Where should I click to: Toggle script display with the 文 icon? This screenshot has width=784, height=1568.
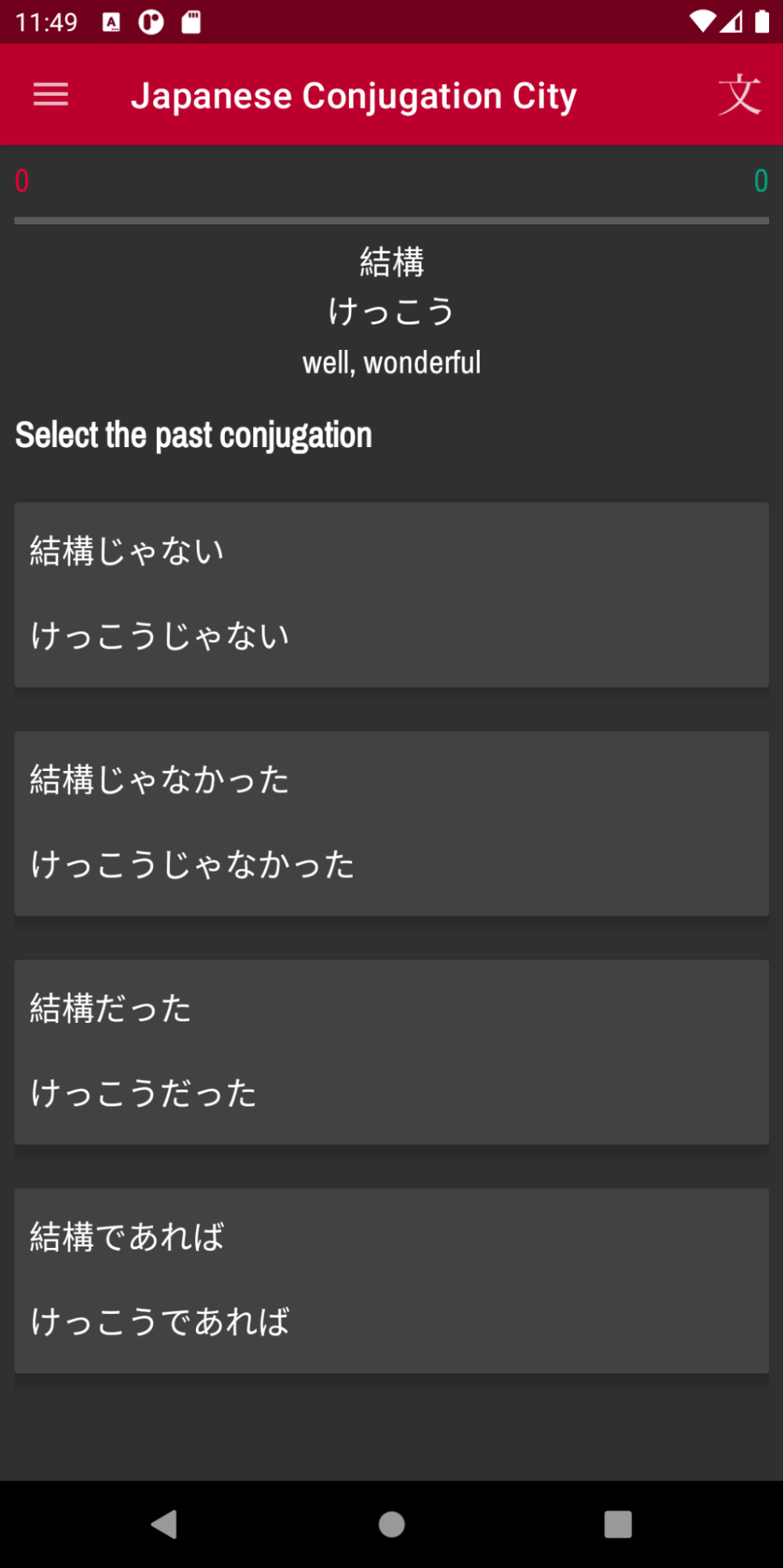click(x=738, y=94)
